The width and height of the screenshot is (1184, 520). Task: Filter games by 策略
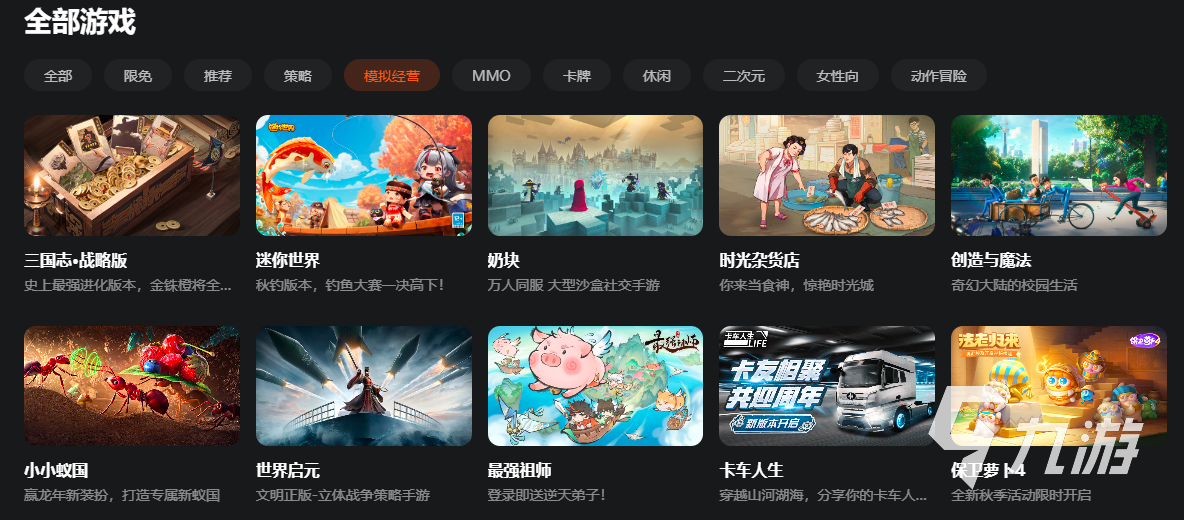(298, 76)
